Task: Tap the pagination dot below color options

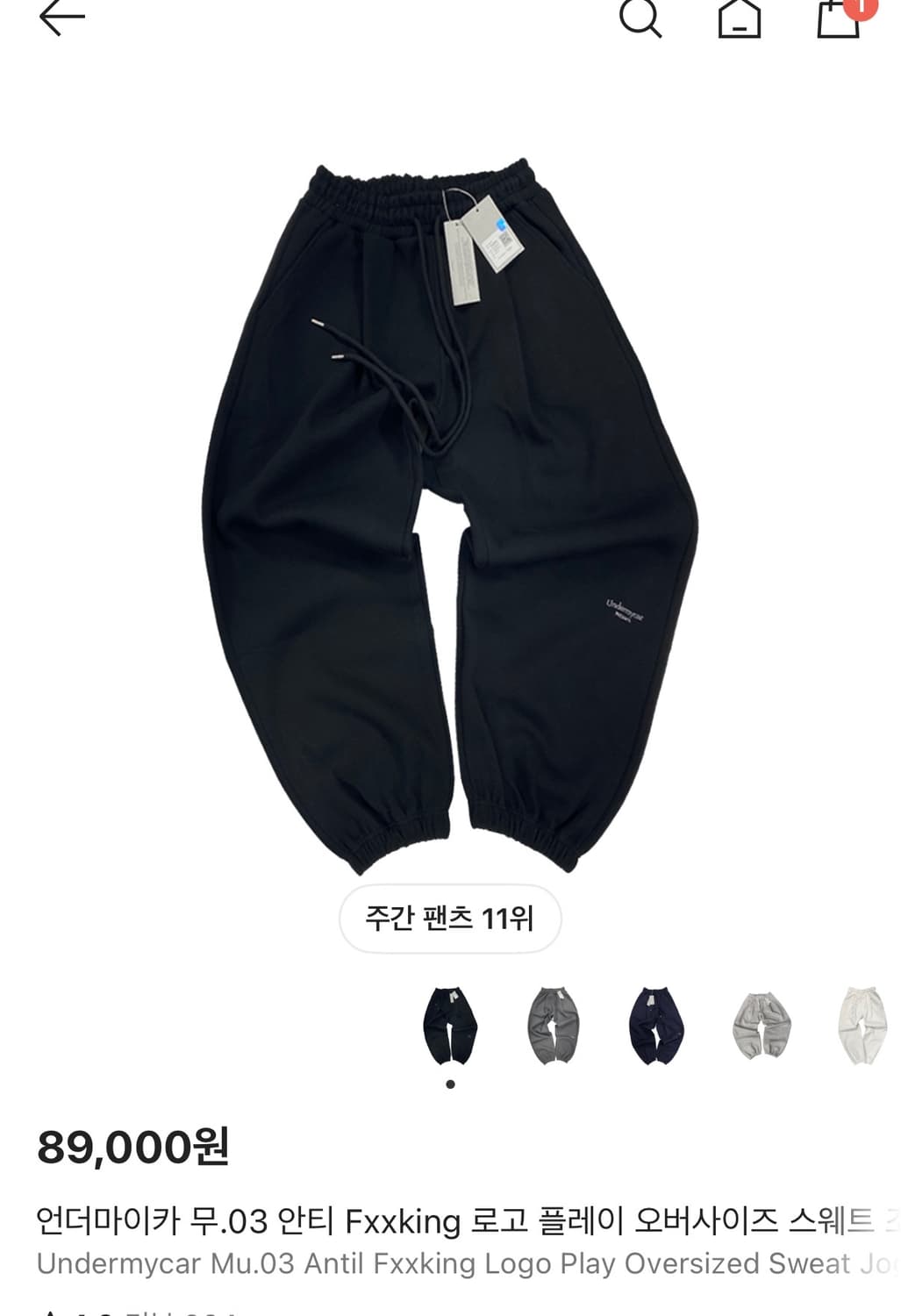Action: [449, 1085]
